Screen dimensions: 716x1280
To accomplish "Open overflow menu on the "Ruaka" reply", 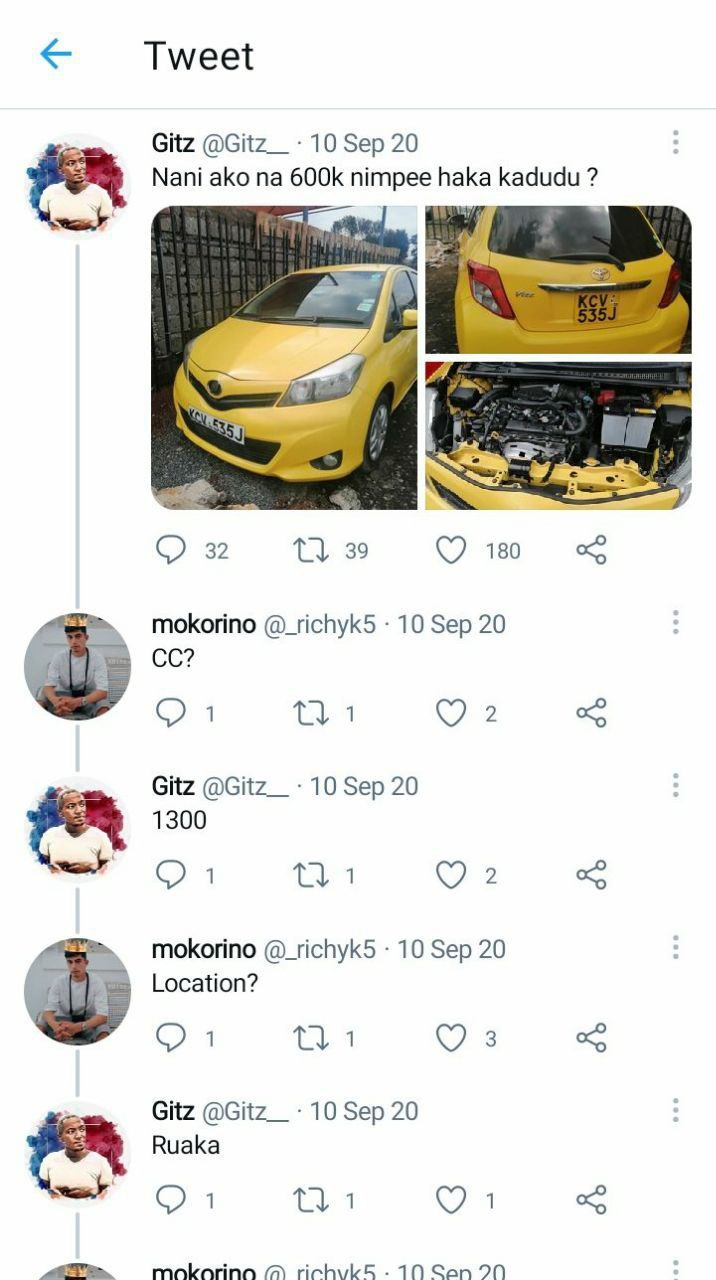I will (676, 1110).
